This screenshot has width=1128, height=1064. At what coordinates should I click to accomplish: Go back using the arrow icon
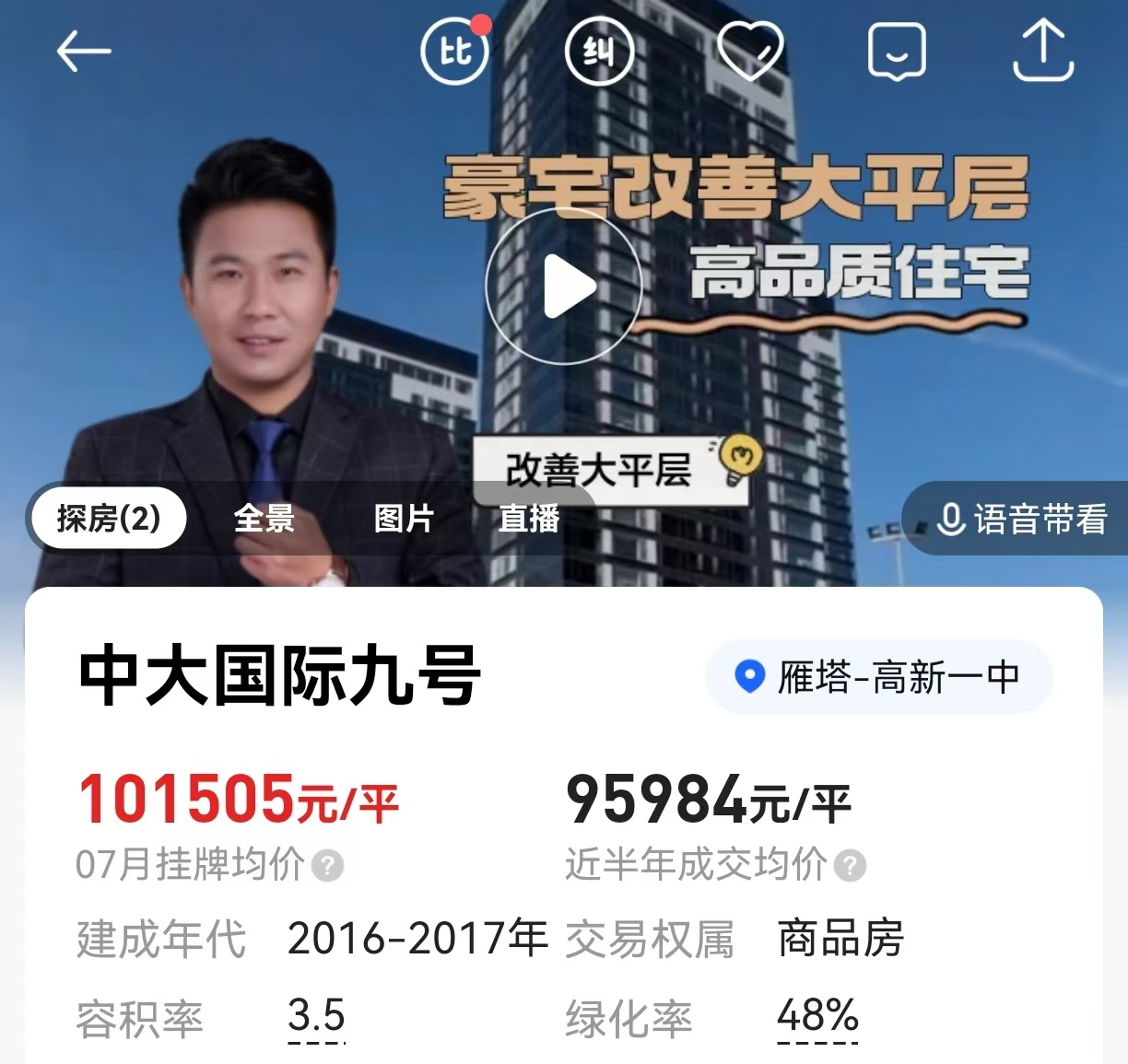[83, 52]
